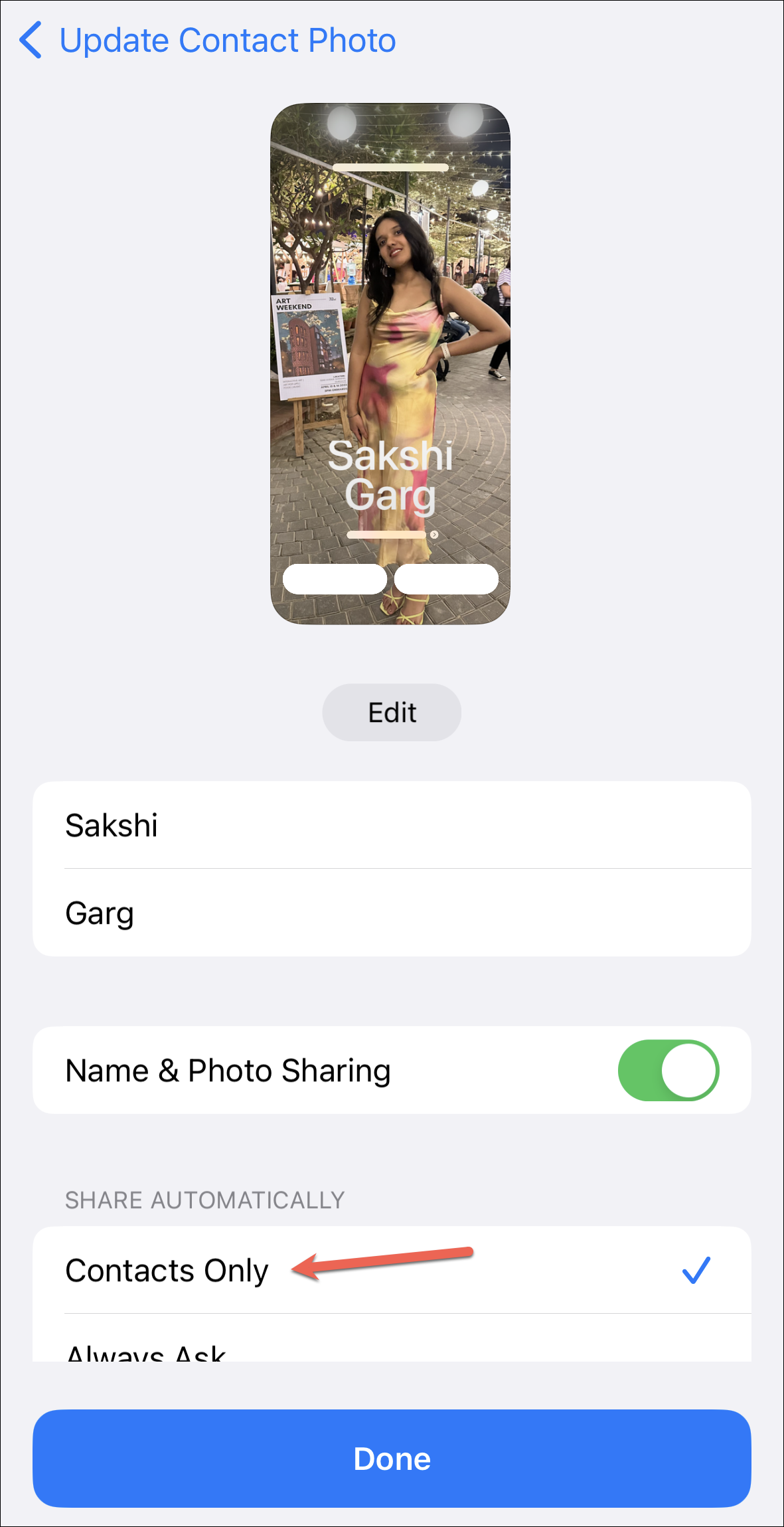This screenshot has height=1527, width=784.
Task: Tap the Edit button under the poster
Action: pyautogui.click(x=392, y=712)
